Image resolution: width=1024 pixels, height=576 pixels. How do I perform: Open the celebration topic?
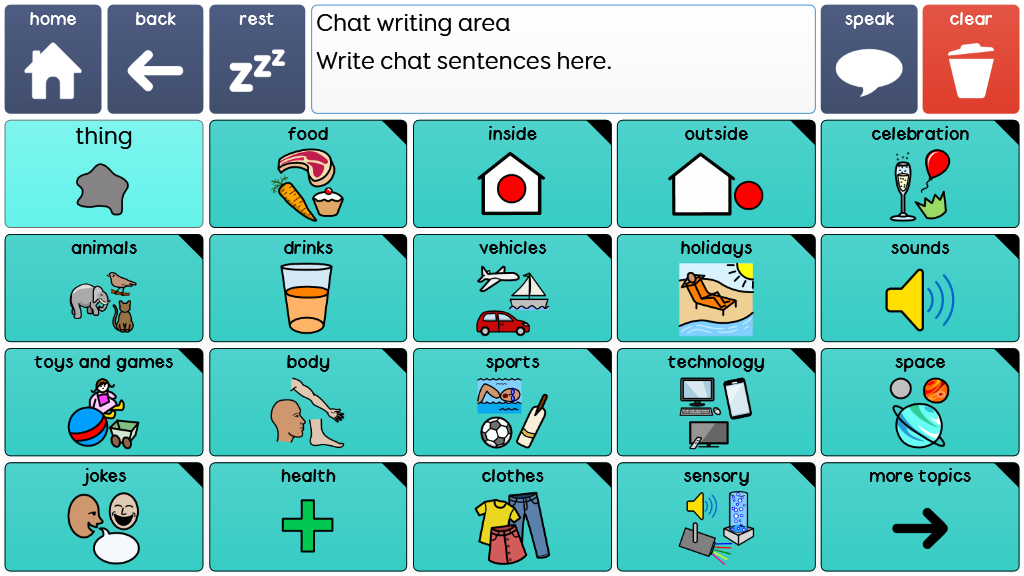pos(920,174)
